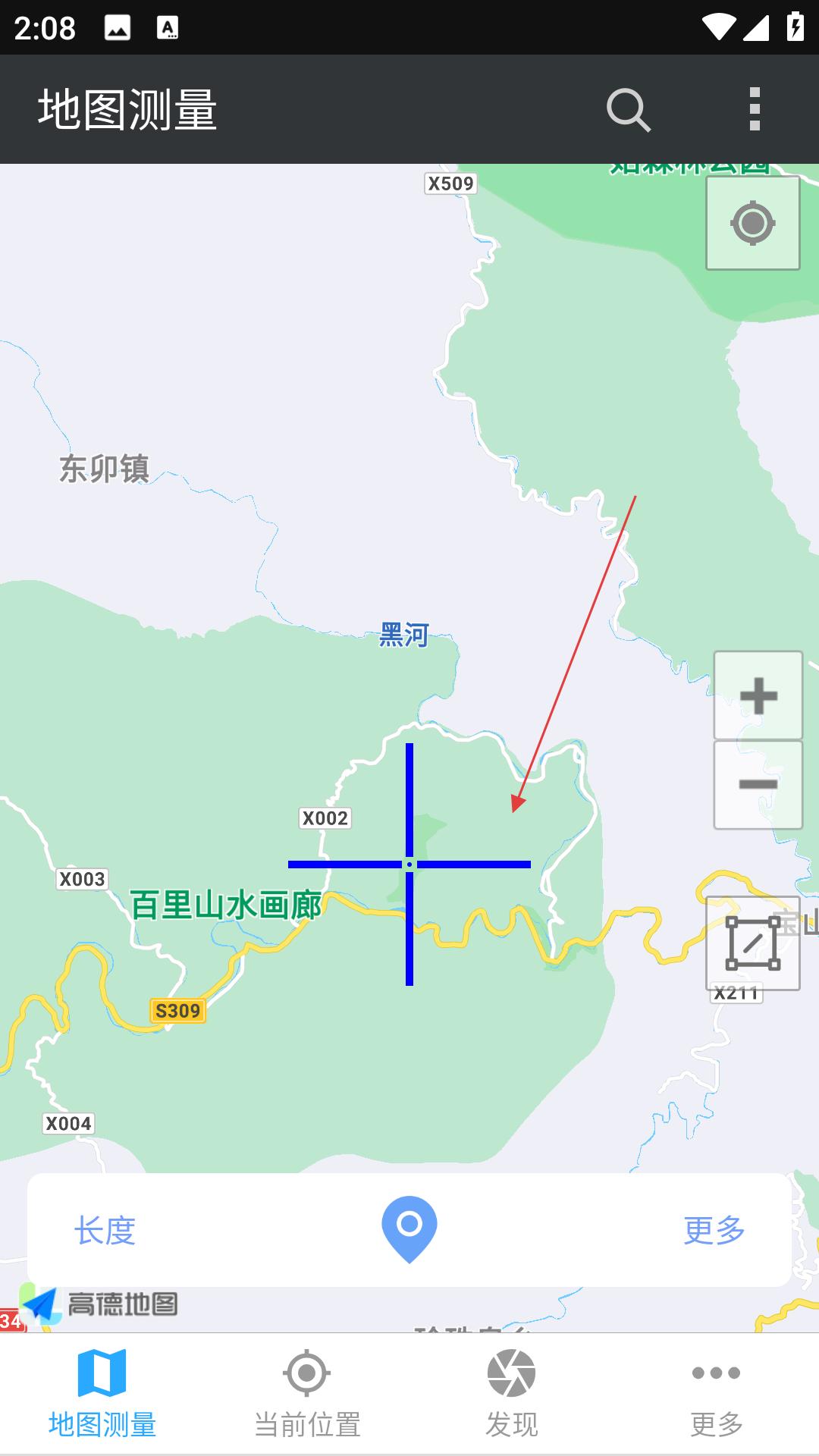This screenshot has height=1456, width=819.
Task: Drop a location pin marker
Action: click(409, 1228)
